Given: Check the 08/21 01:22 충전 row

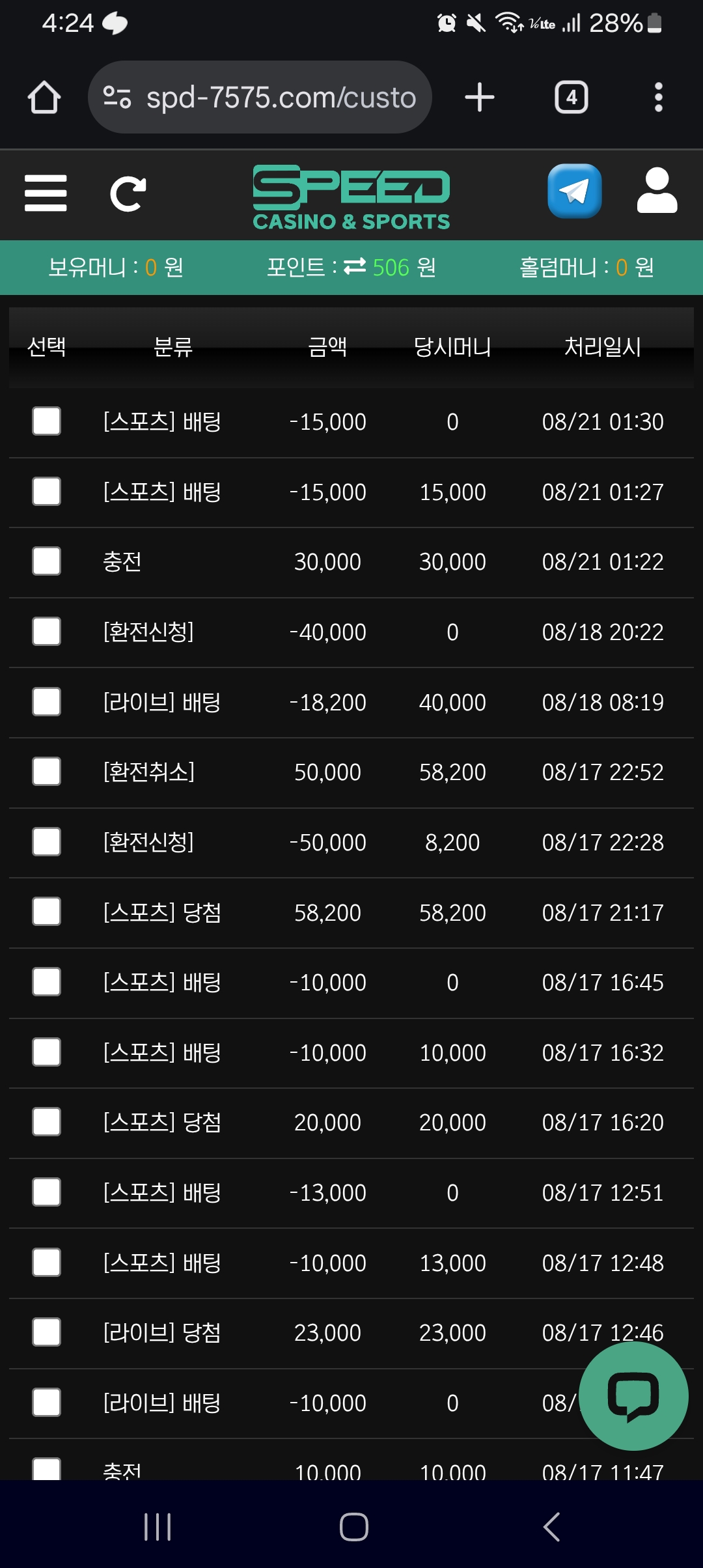Looking at the screenshot, I should (x=47, y=561).
